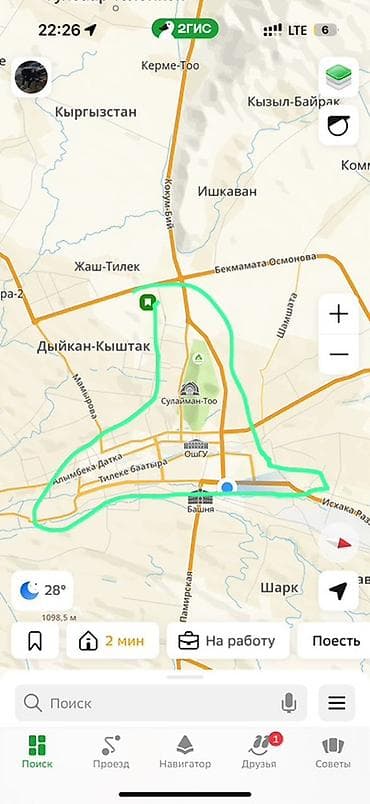Zoom out of the map

(x=338, y=354)
